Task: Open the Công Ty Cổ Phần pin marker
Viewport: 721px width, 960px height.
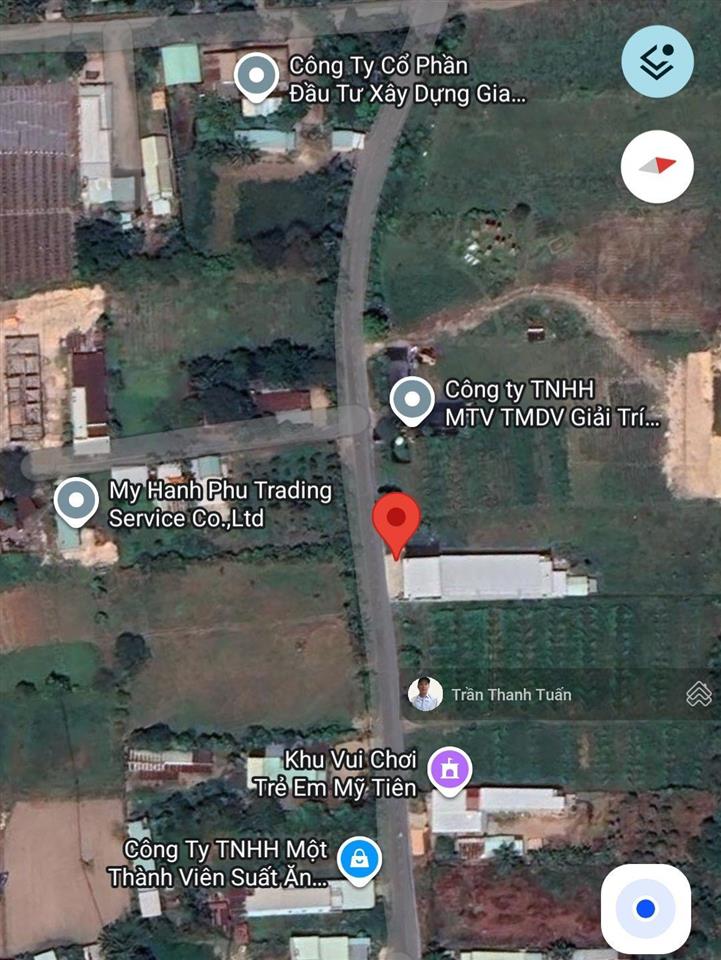Action: pyautogui.click(x=258, y=74)
